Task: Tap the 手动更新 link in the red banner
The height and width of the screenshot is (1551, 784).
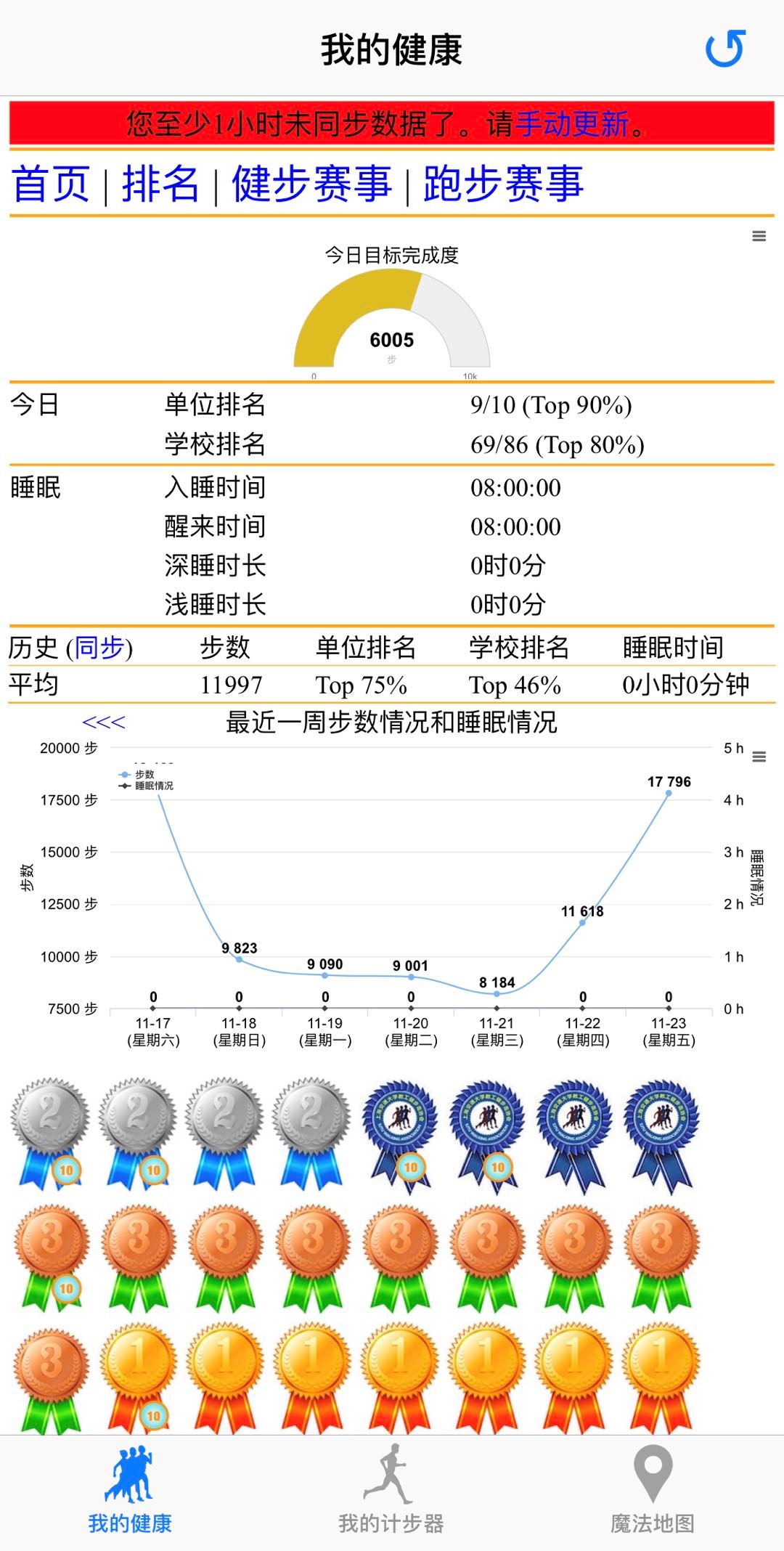Action: click(571, 123)
